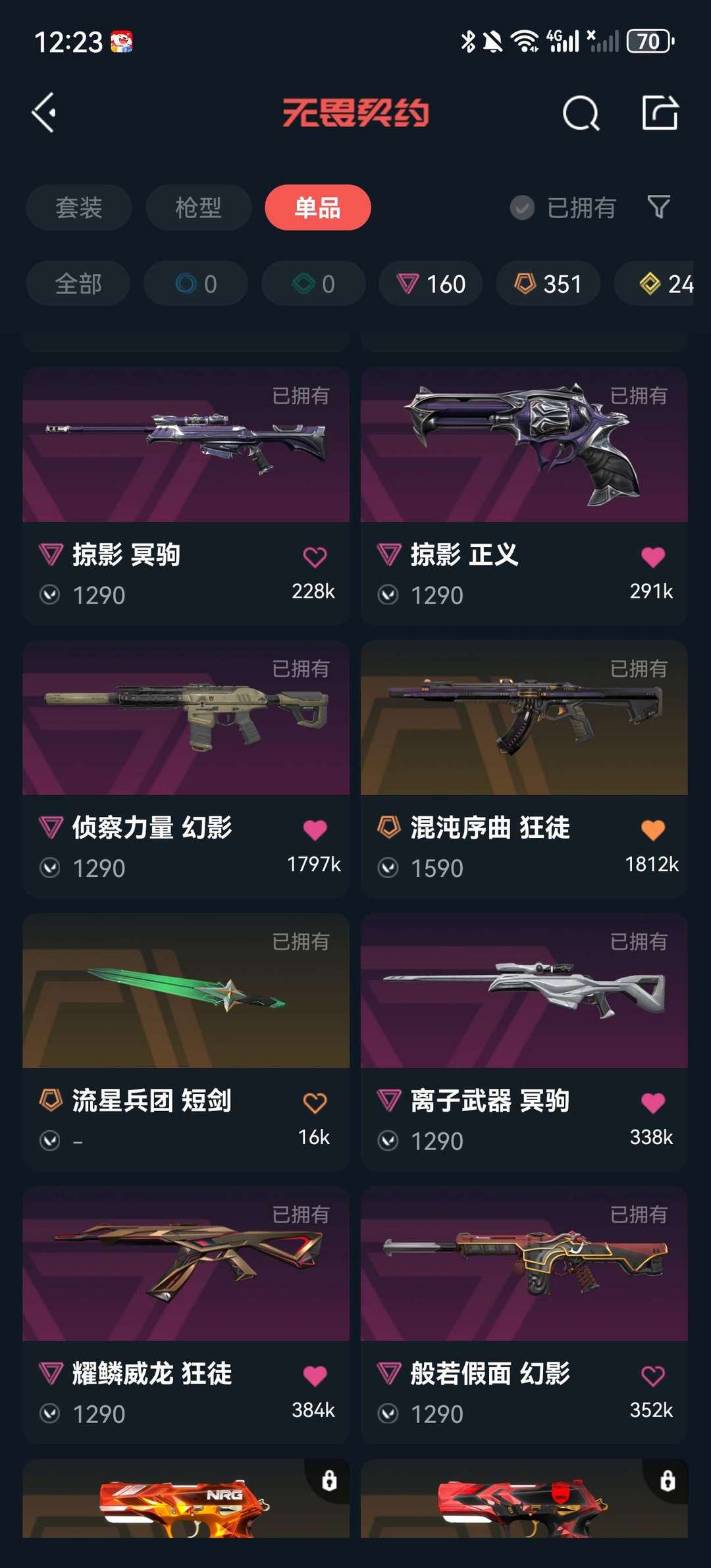The image size is (711, 1568).
Task: Open the search function
Action: [581, 112]
